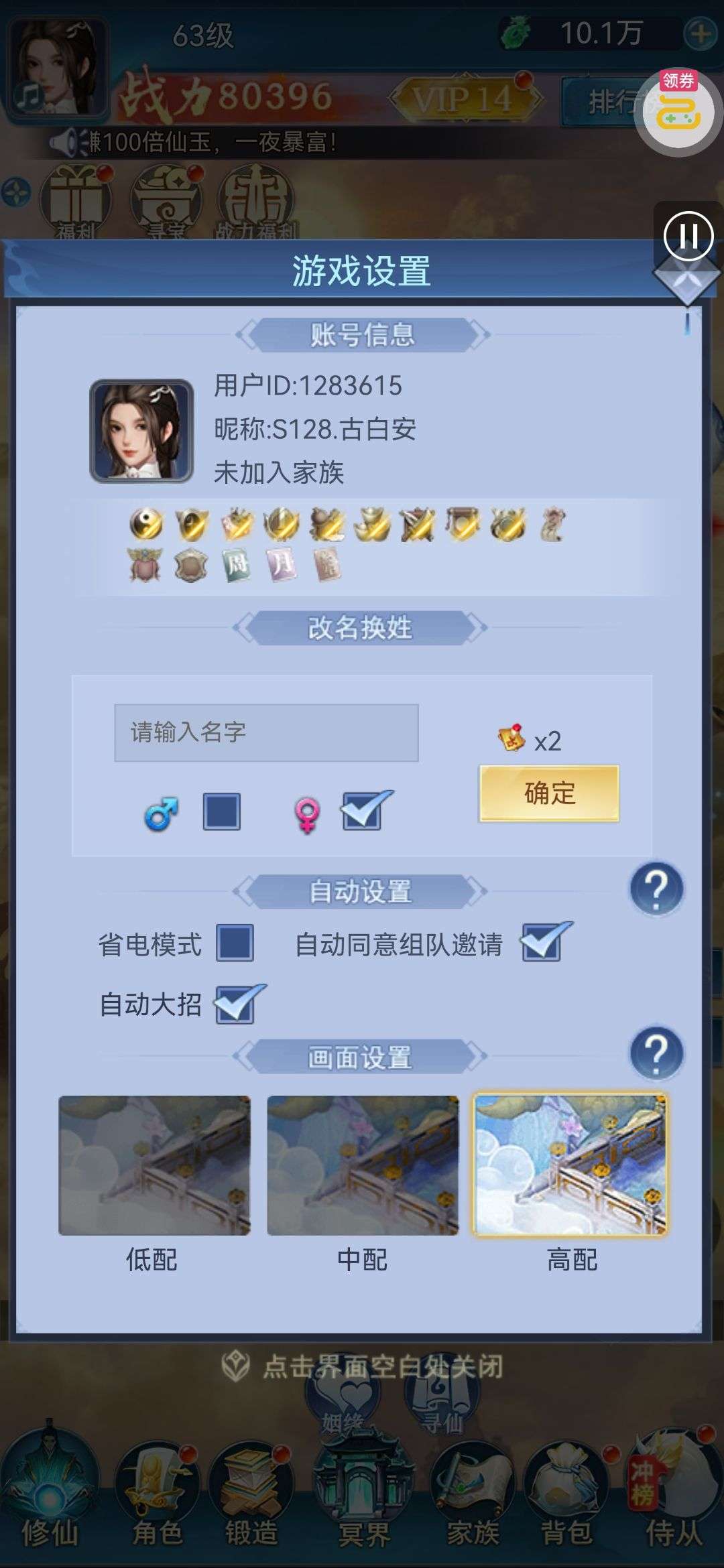Tap the pause floating button
The width and height of the screenshot is (724, 1568).
tap(688, 236)
